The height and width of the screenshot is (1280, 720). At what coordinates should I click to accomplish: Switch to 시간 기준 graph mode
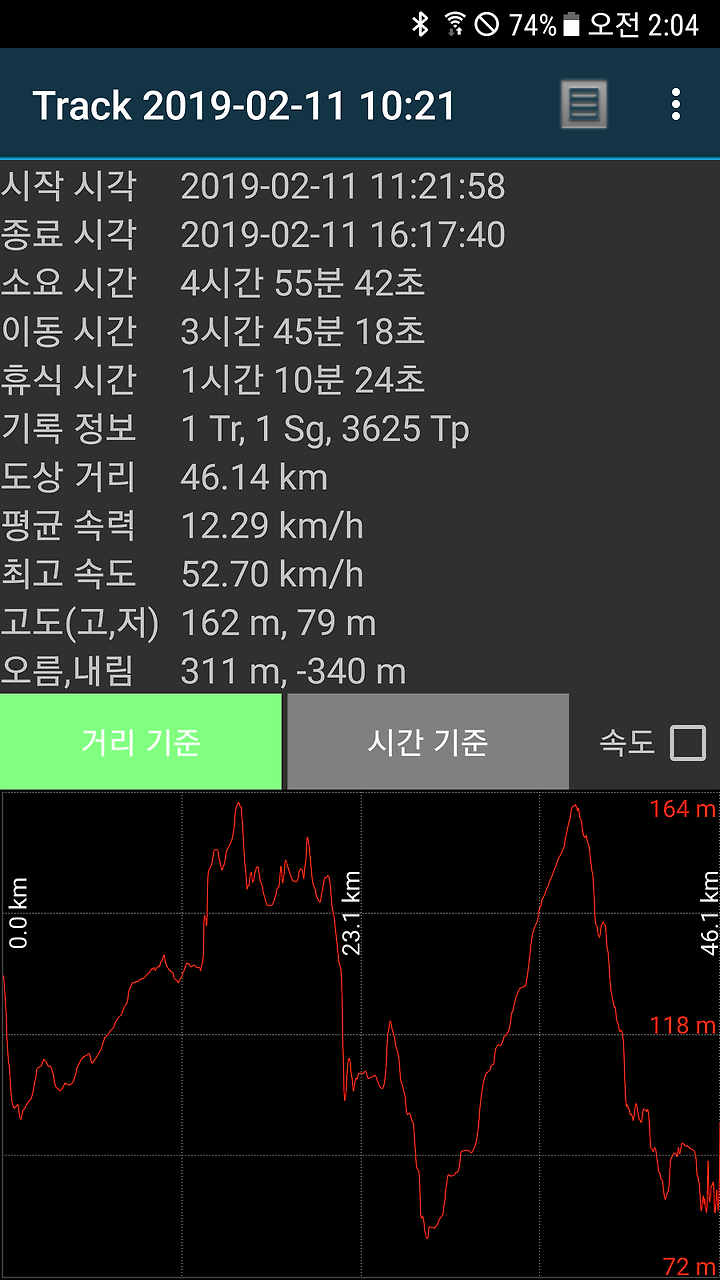[428, 742]
